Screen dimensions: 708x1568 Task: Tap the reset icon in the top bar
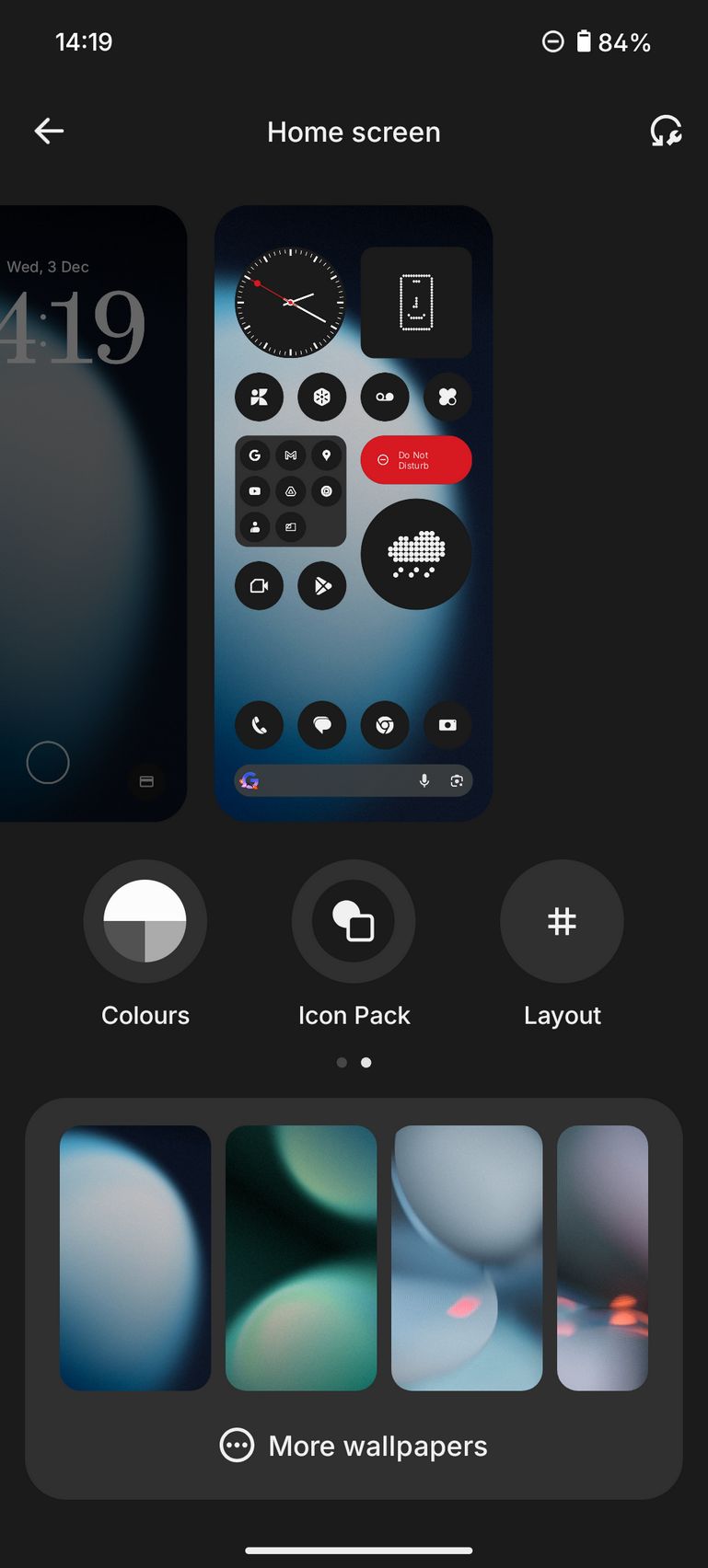coord(665,132)
